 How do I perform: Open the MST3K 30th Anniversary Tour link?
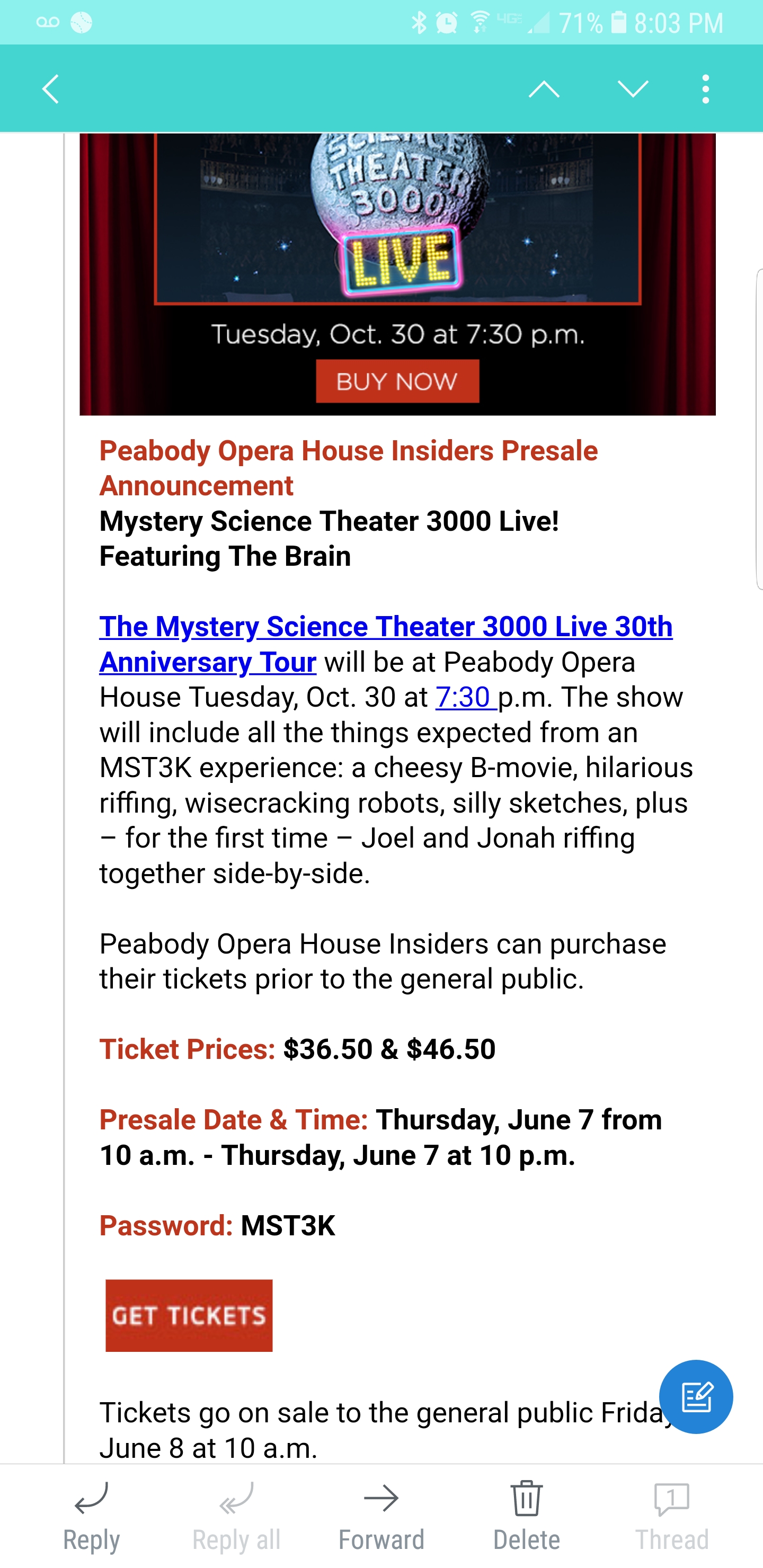pos(385,644)
